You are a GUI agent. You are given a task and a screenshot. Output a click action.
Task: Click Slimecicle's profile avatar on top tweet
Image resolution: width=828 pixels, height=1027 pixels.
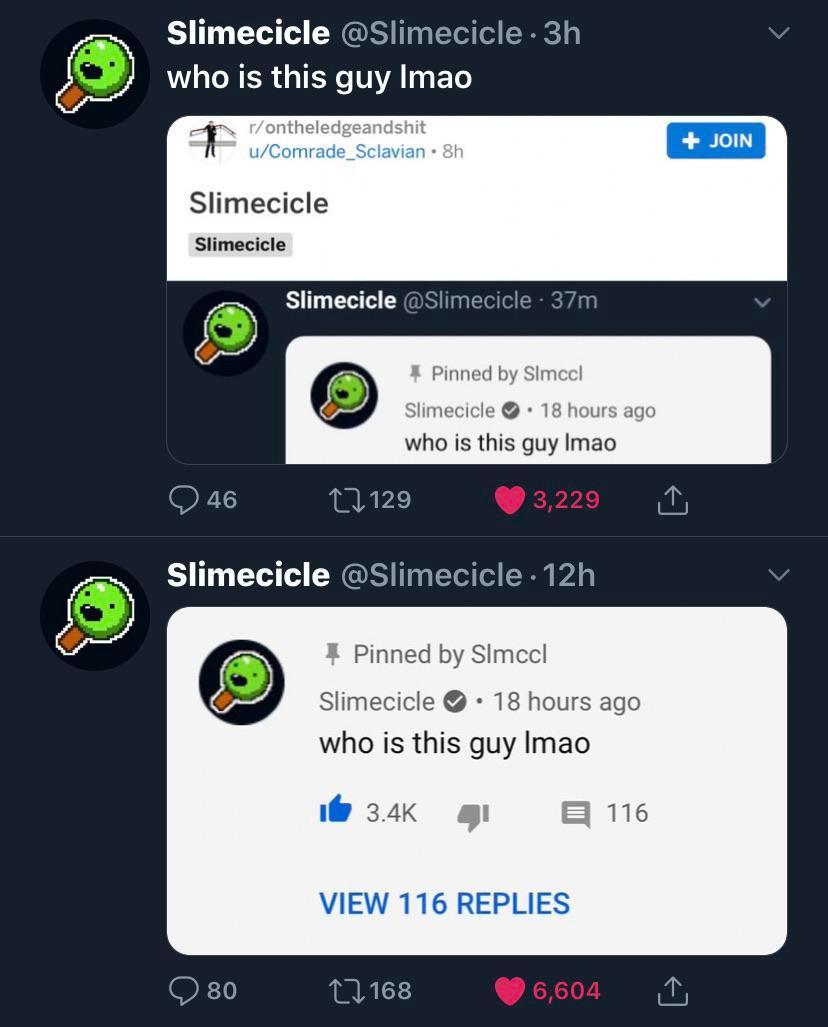pyautogui.click(x=94, y=72)
